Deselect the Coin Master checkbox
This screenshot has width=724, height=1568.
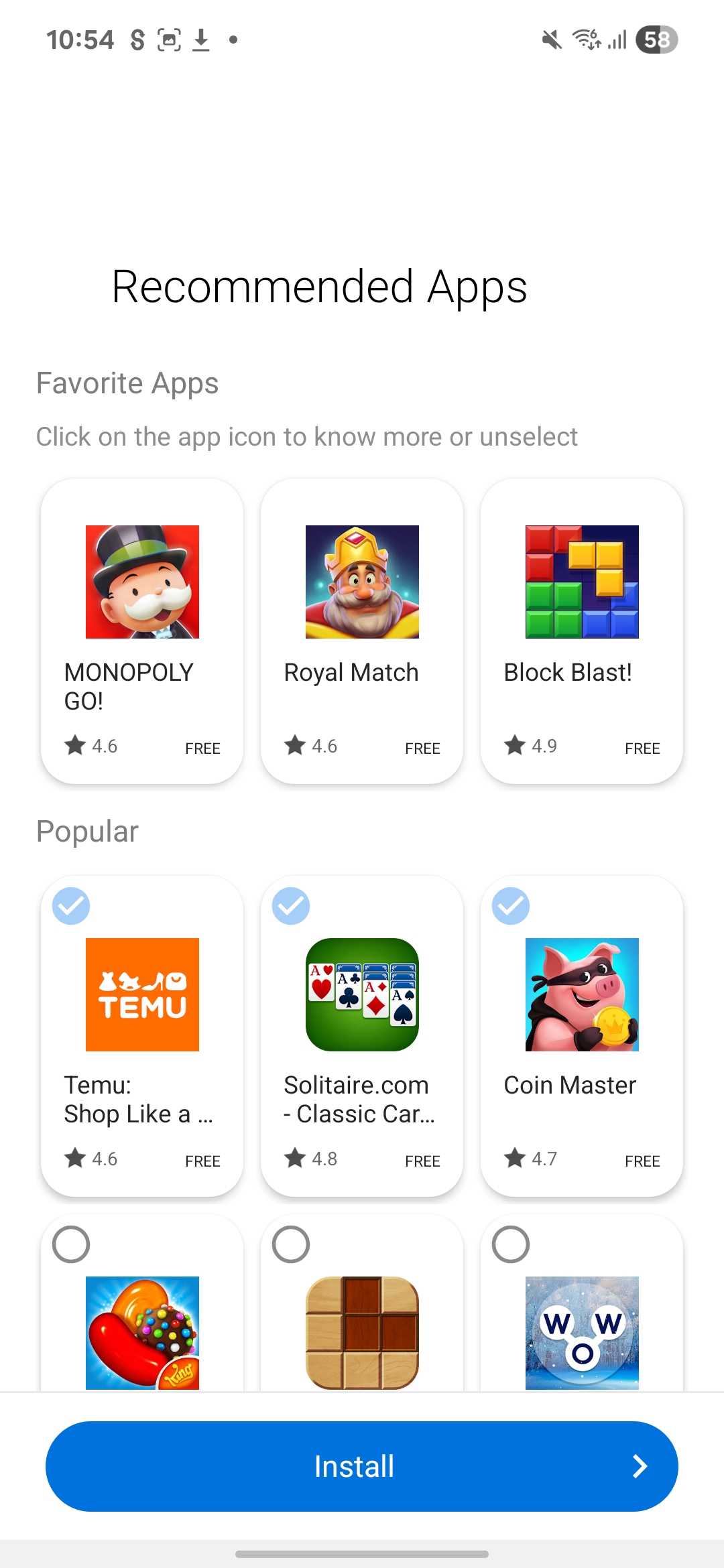click(x=511, y=906)
